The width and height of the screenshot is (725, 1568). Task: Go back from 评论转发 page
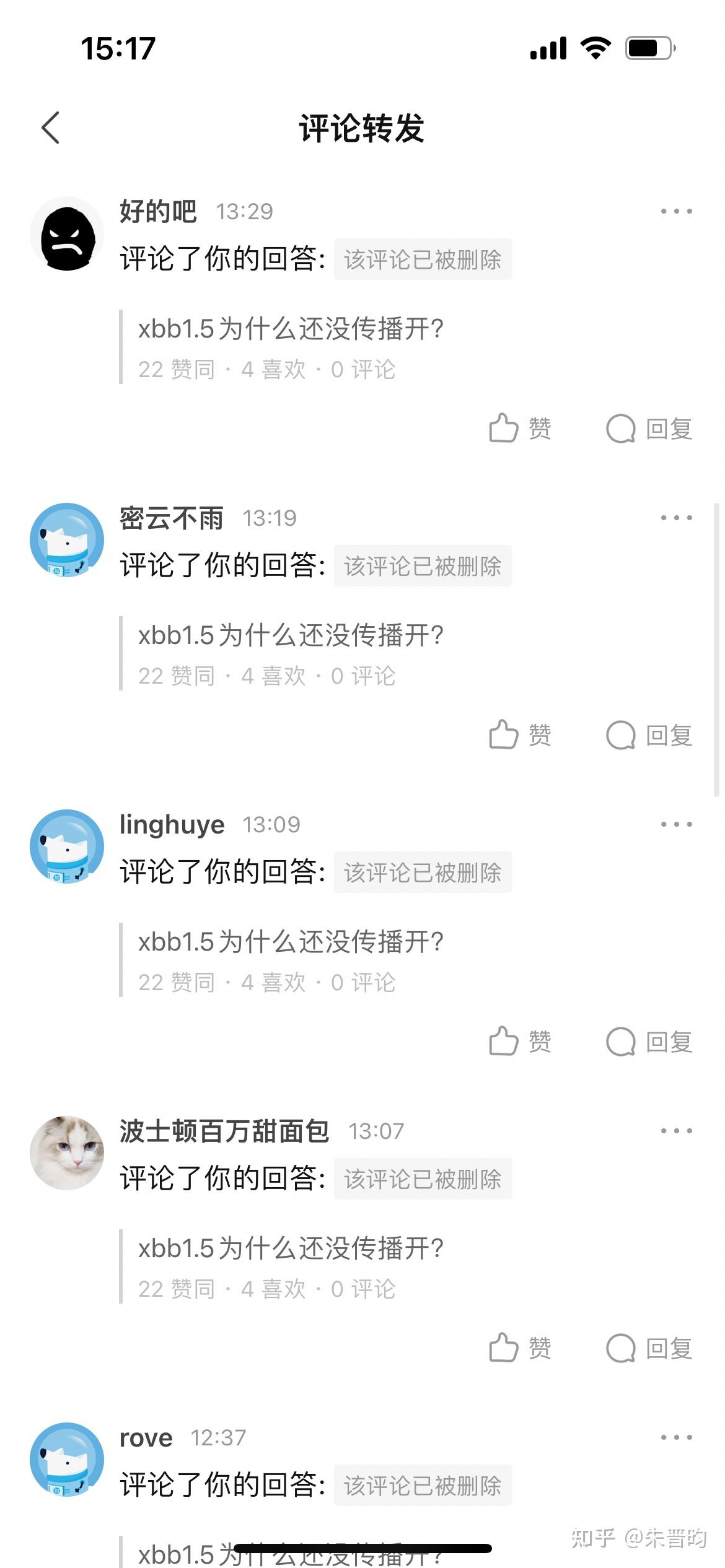(51, 128)
